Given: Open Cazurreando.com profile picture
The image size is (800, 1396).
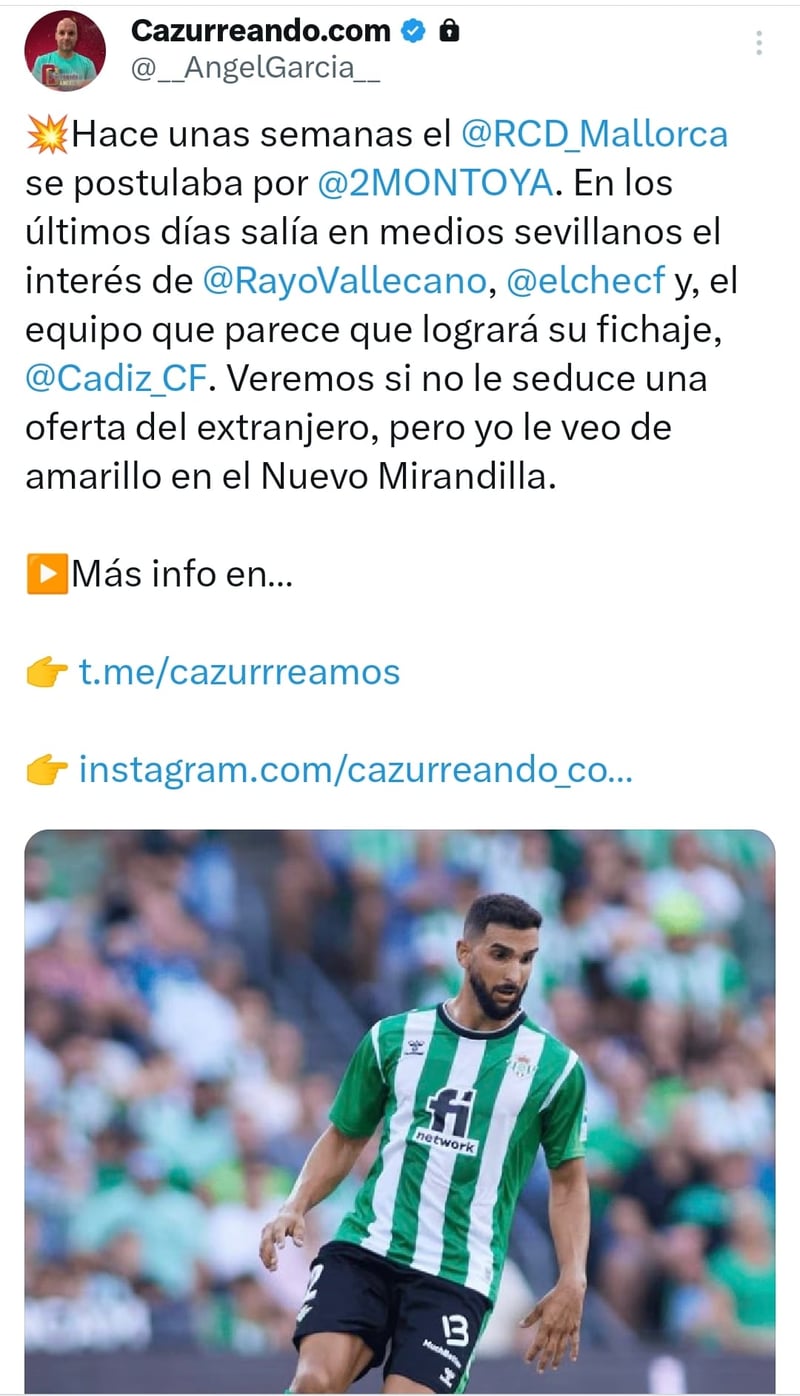Looking at the screenshot, I should click(65, 51).
